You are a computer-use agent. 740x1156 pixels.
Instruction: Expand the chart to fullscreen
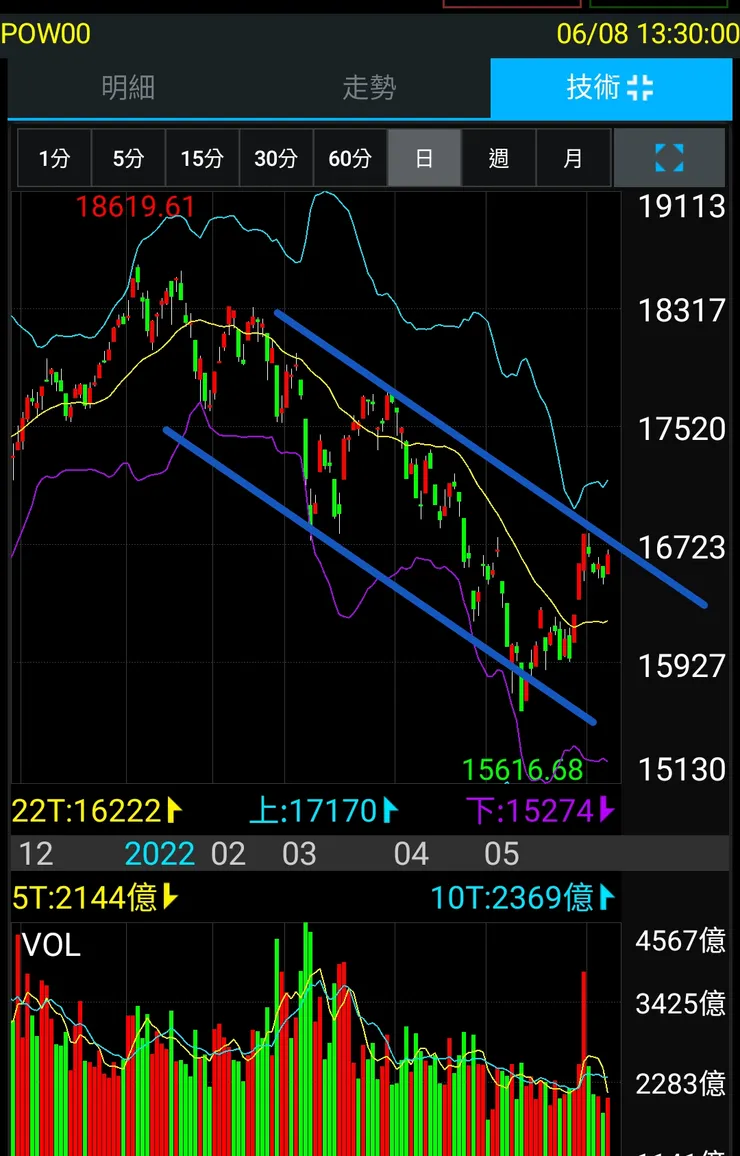coord(669,158)
